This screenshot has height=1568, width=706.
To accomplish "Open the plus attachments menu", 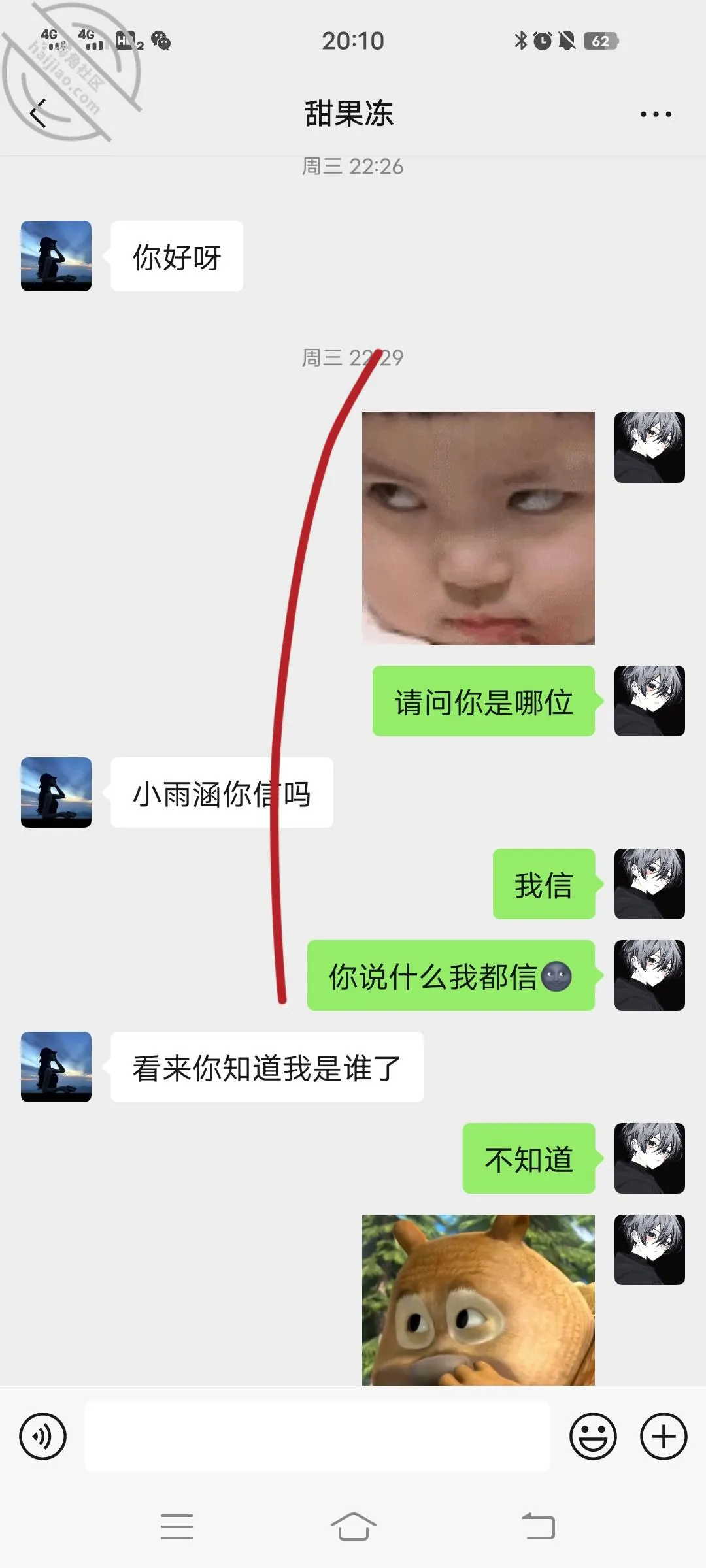I will pos(664,1436).
